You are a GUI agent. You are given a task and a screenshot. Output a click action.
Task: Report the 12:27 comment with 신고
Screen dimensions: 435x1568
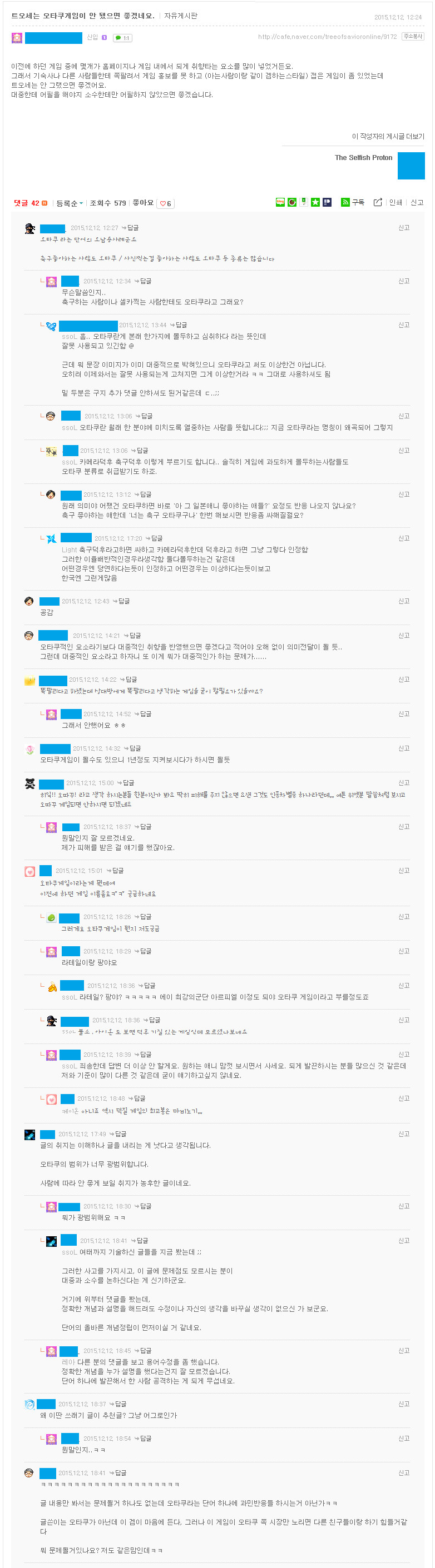403,228
